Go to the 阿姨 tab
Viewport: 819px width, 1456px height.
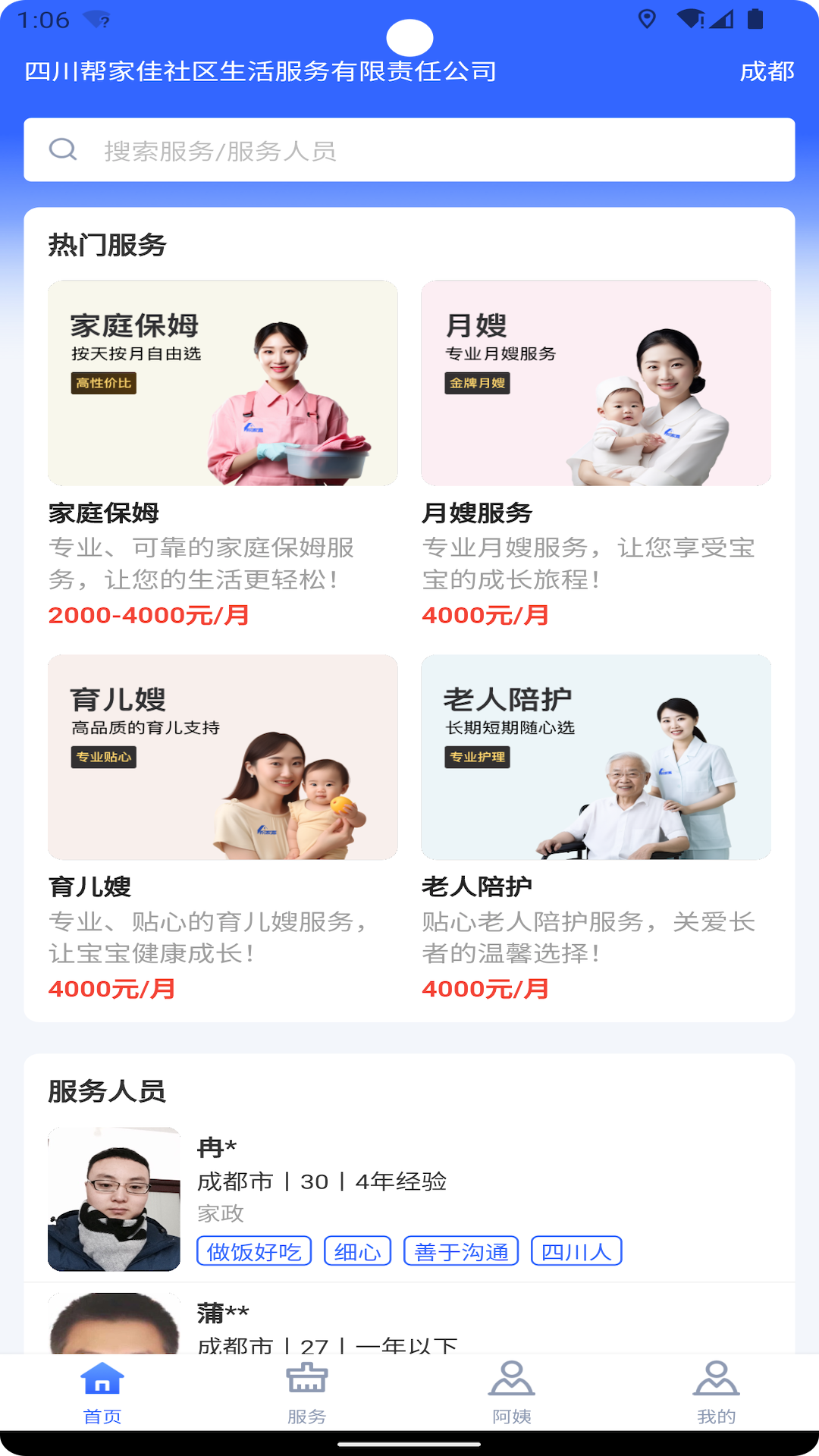pos(512,1393)
